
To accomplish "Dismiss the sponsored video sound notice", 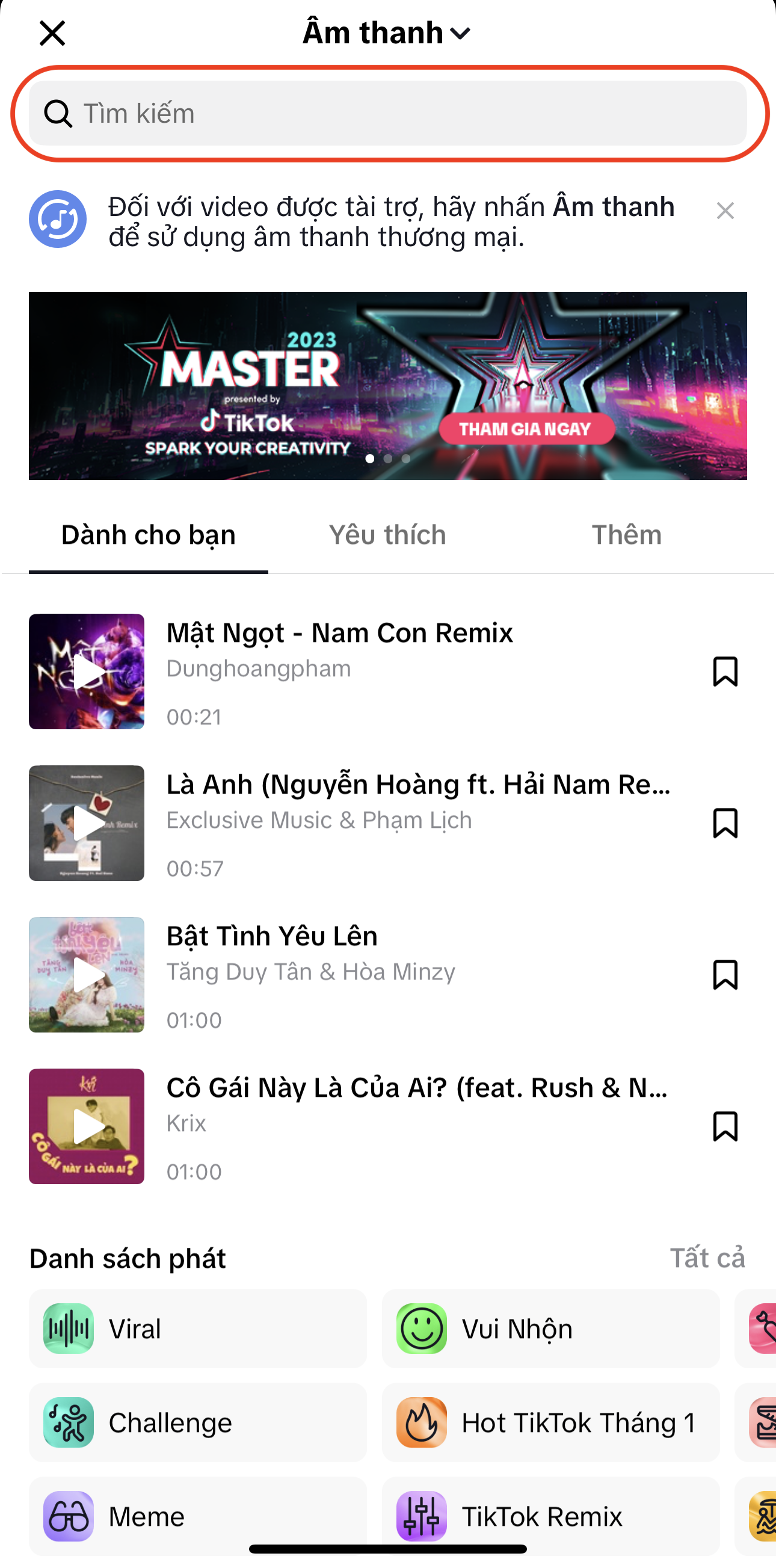I will 725,211.
